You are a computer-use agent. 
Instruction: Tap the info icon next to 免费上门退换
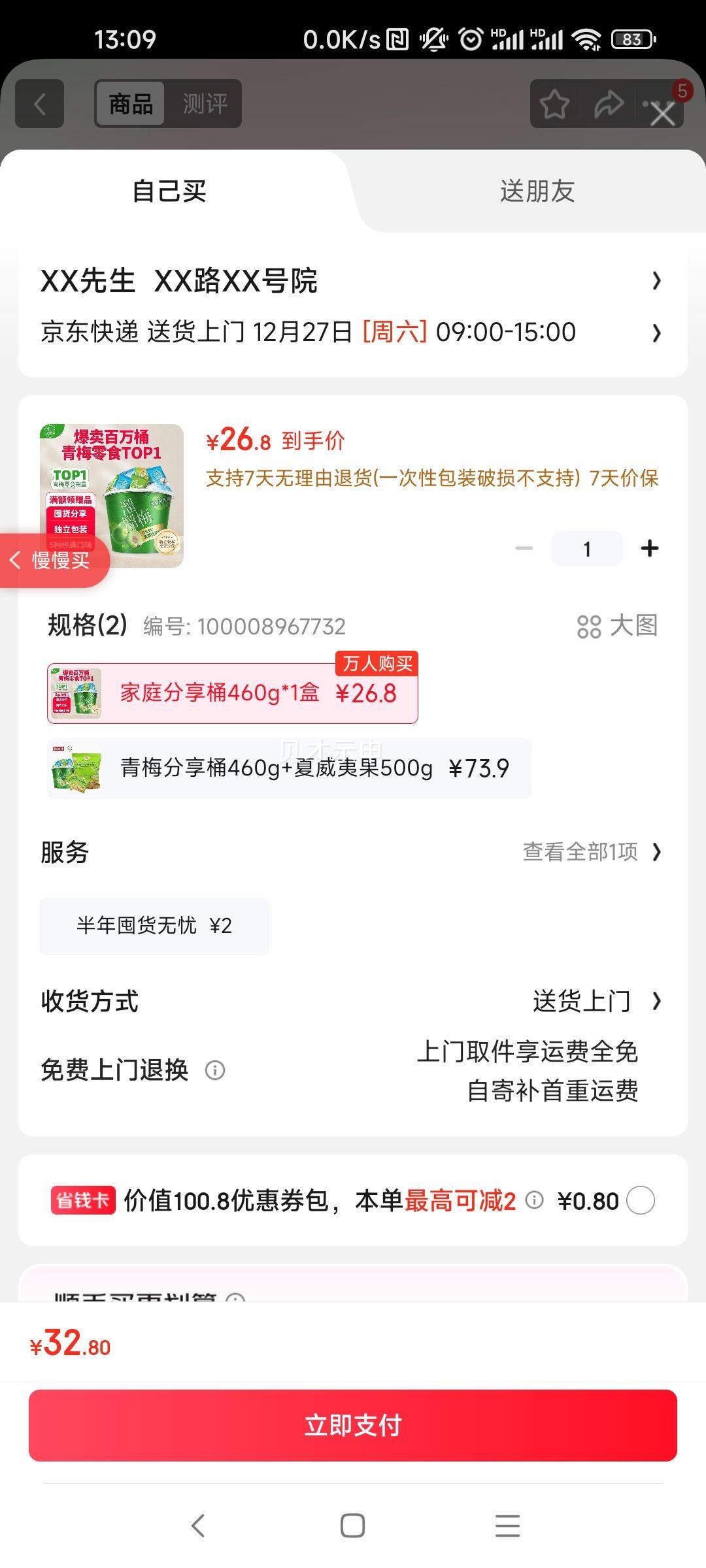[x=214, y=1070]
